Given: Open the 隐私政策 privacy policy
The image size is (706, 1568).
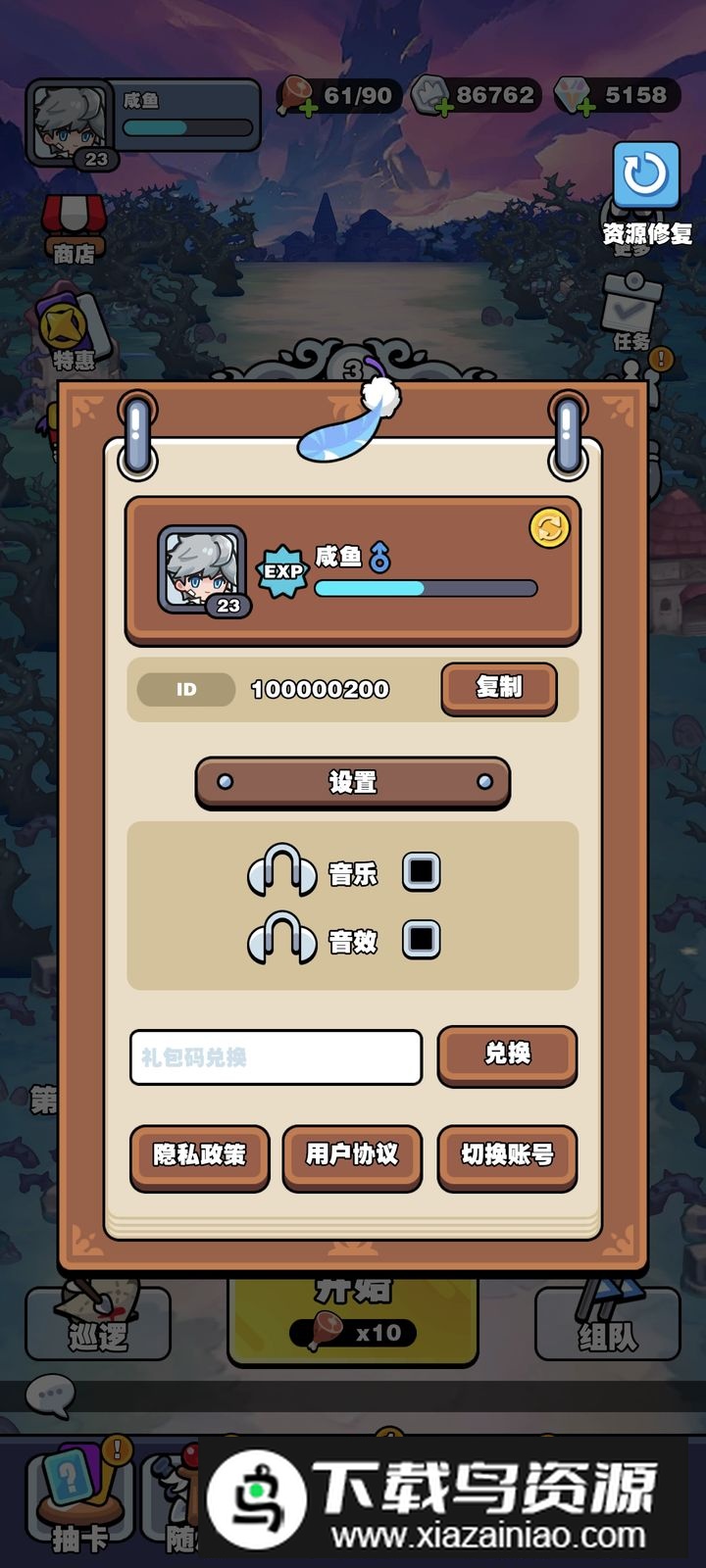Looking at the screenshot, I should pyautogui.click(x=199, y=1155).
